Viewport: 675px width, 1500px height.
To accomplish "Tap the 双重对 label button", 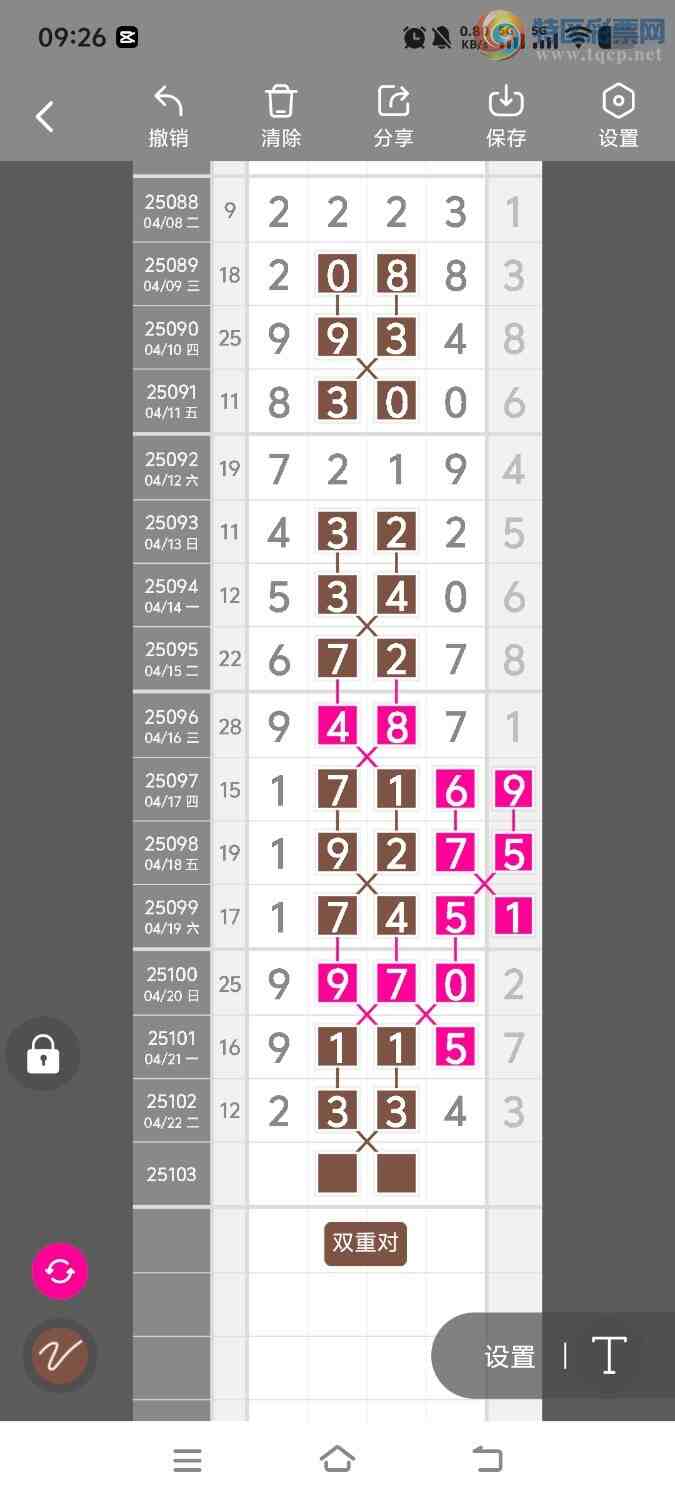I will 365,1243.
